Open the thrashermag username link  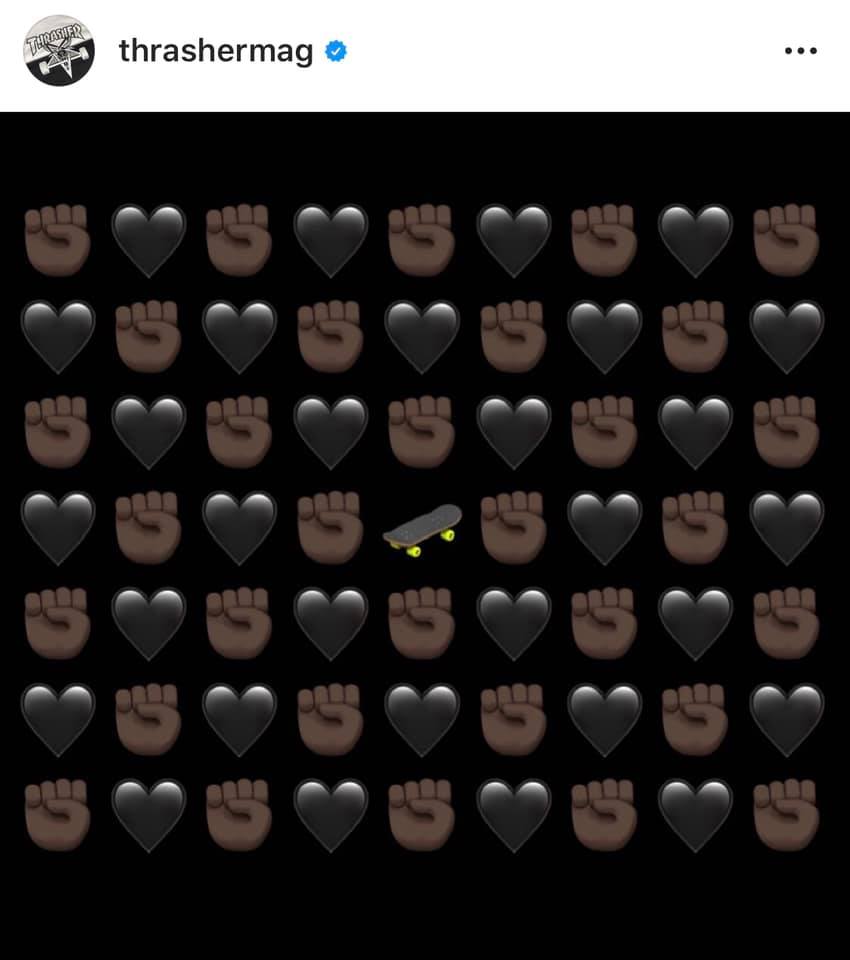[x=215, y=51]
